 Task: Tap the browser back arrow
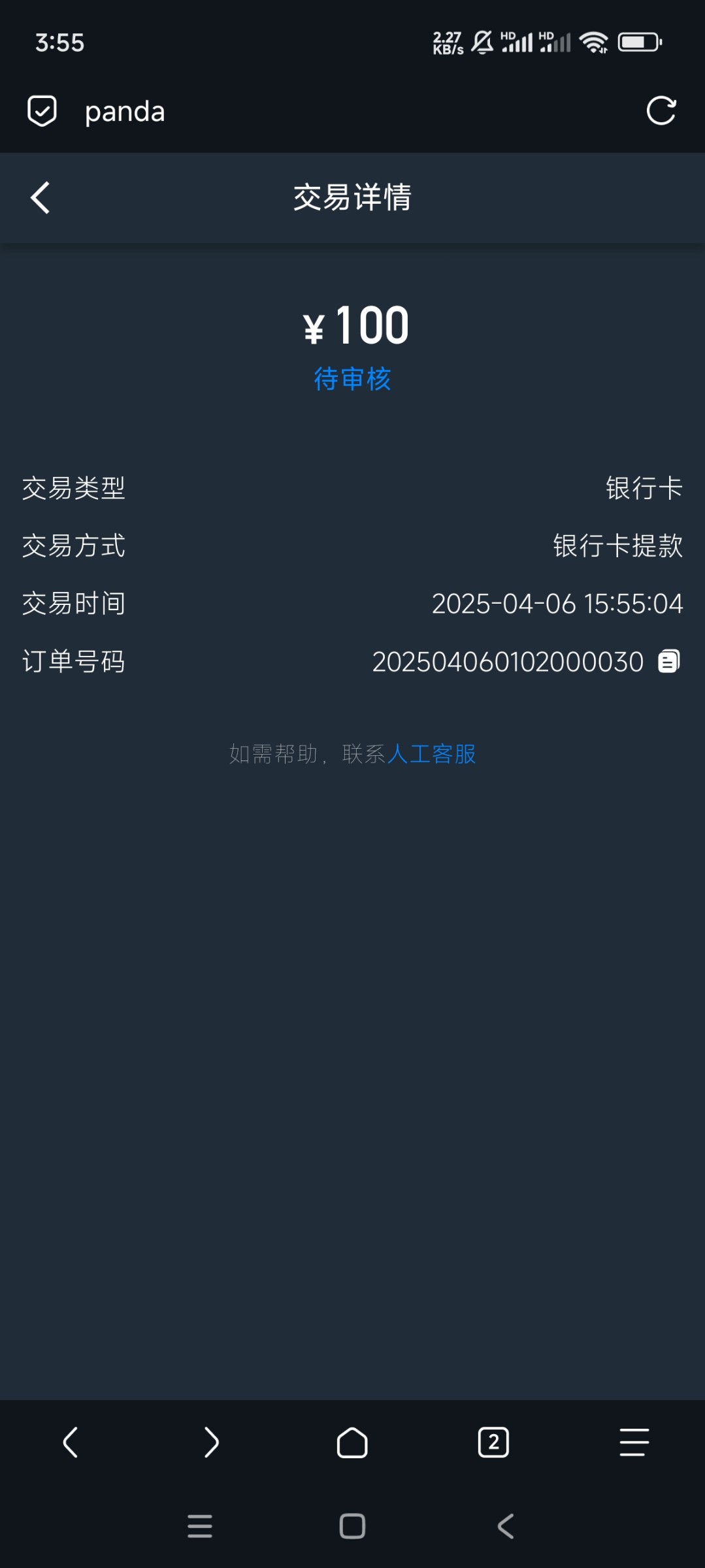pos(71,1442)
